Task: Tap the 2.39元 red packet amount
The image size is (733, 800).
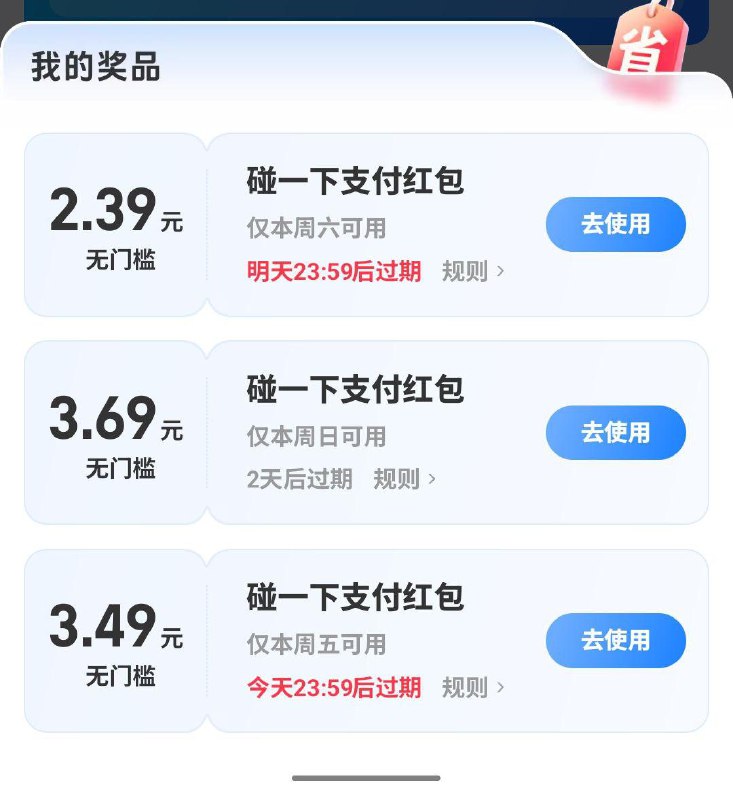Action: (112, 210)
